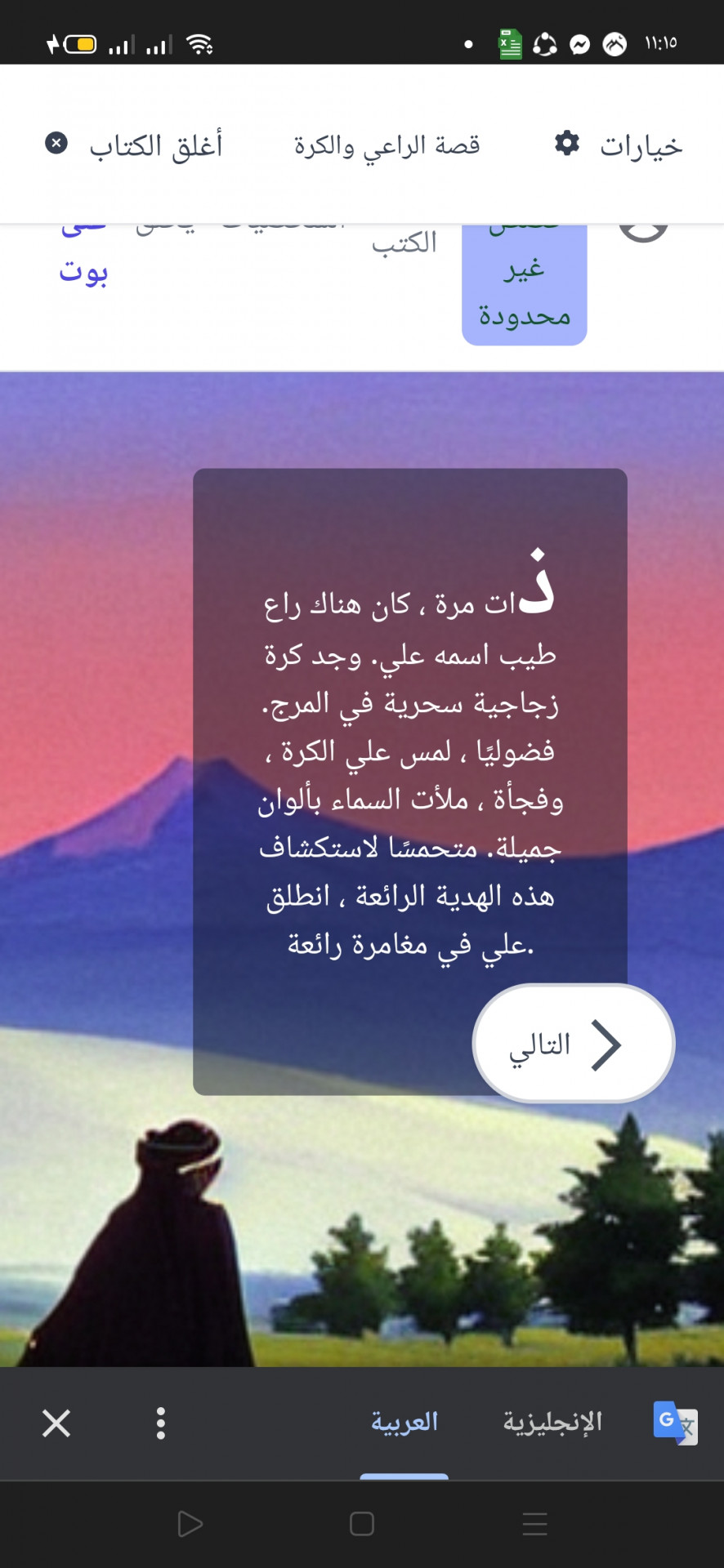Select the غير محدودة highlighted button
724x1568 pixels.
coord(524,290)
